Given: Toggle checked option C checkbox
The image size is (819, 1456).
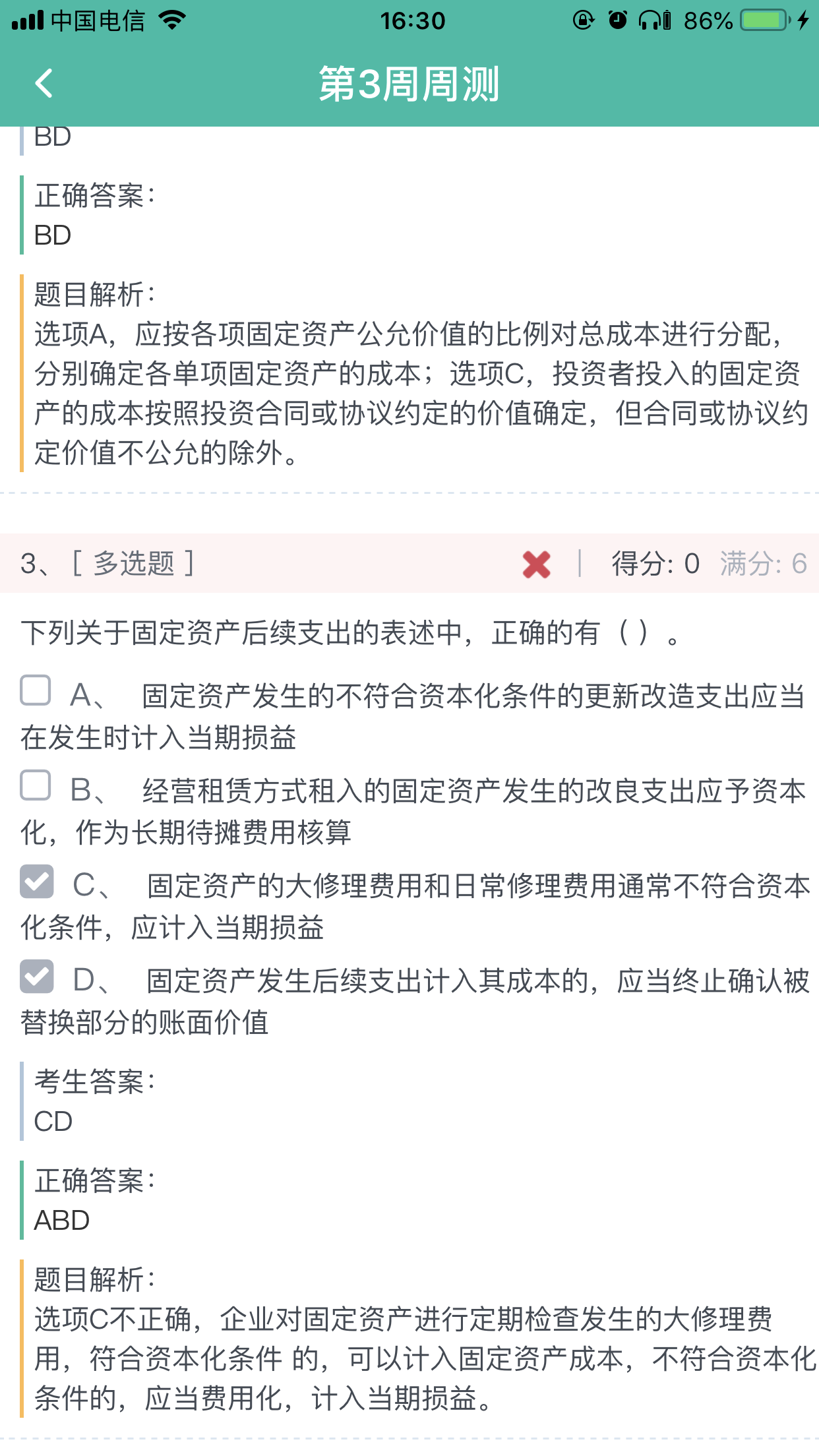Looking at the screenshot, I should coord(37,881).
